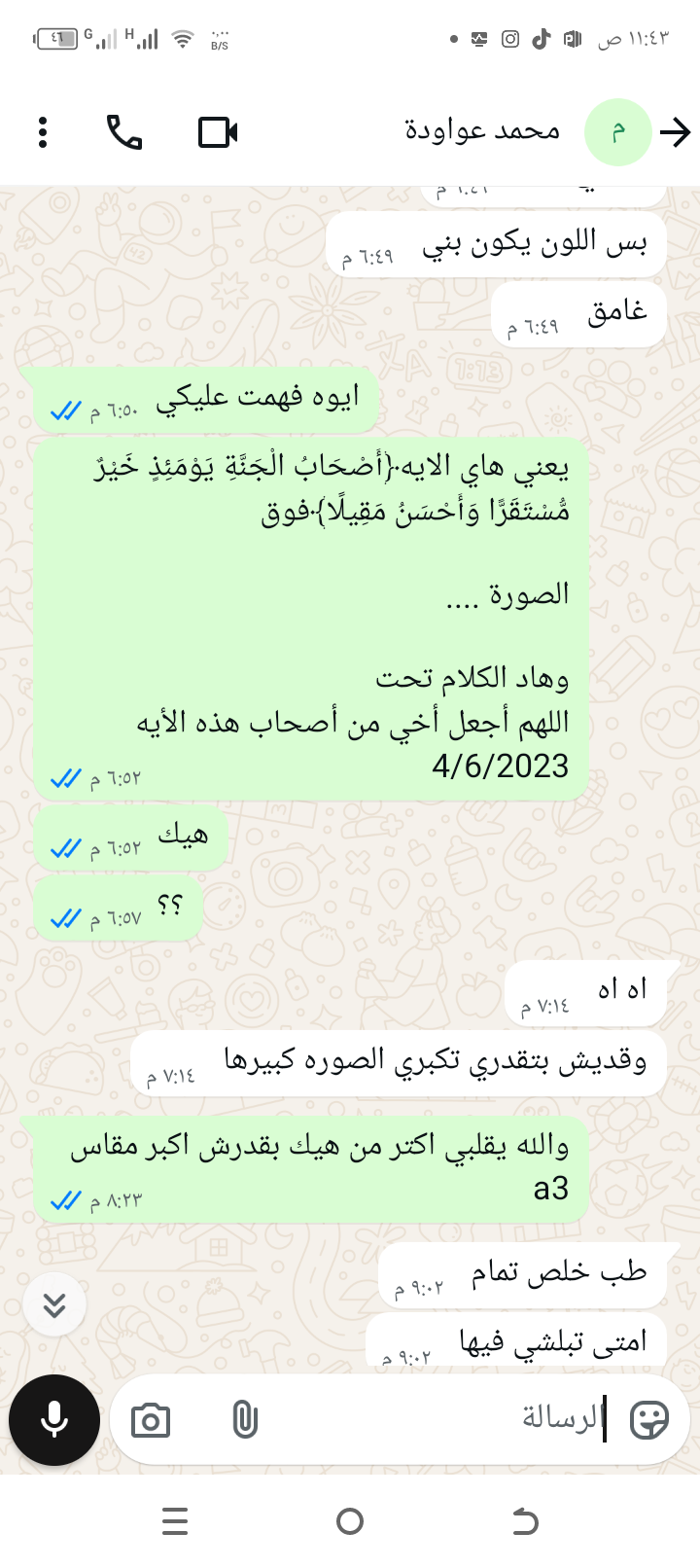Start a voice call with محمد عواودة

coord(124,132)
